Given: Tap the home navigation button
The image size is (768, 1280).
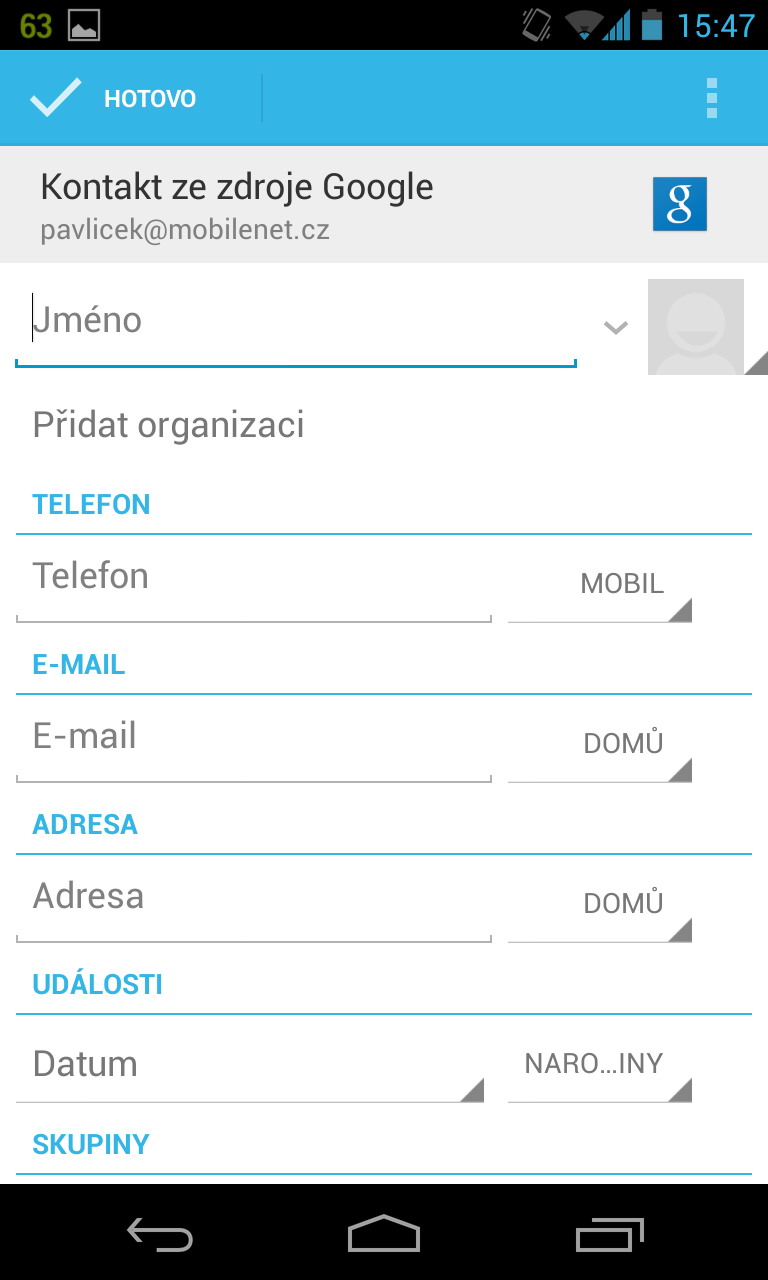Looking at the screenshot, I should [x=383, y=1235].
